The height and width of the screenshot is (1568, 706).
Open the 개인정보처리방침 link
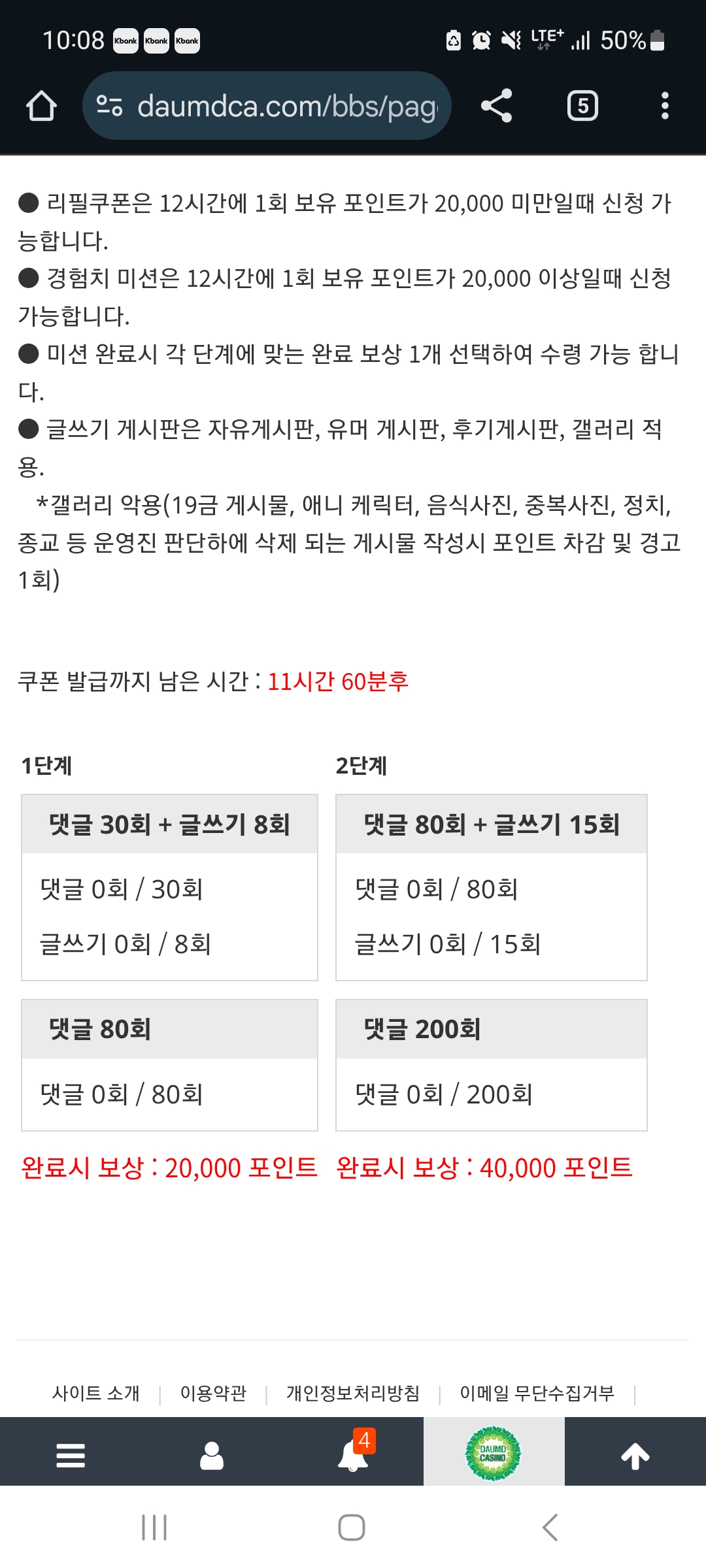tap(353, 1394)
